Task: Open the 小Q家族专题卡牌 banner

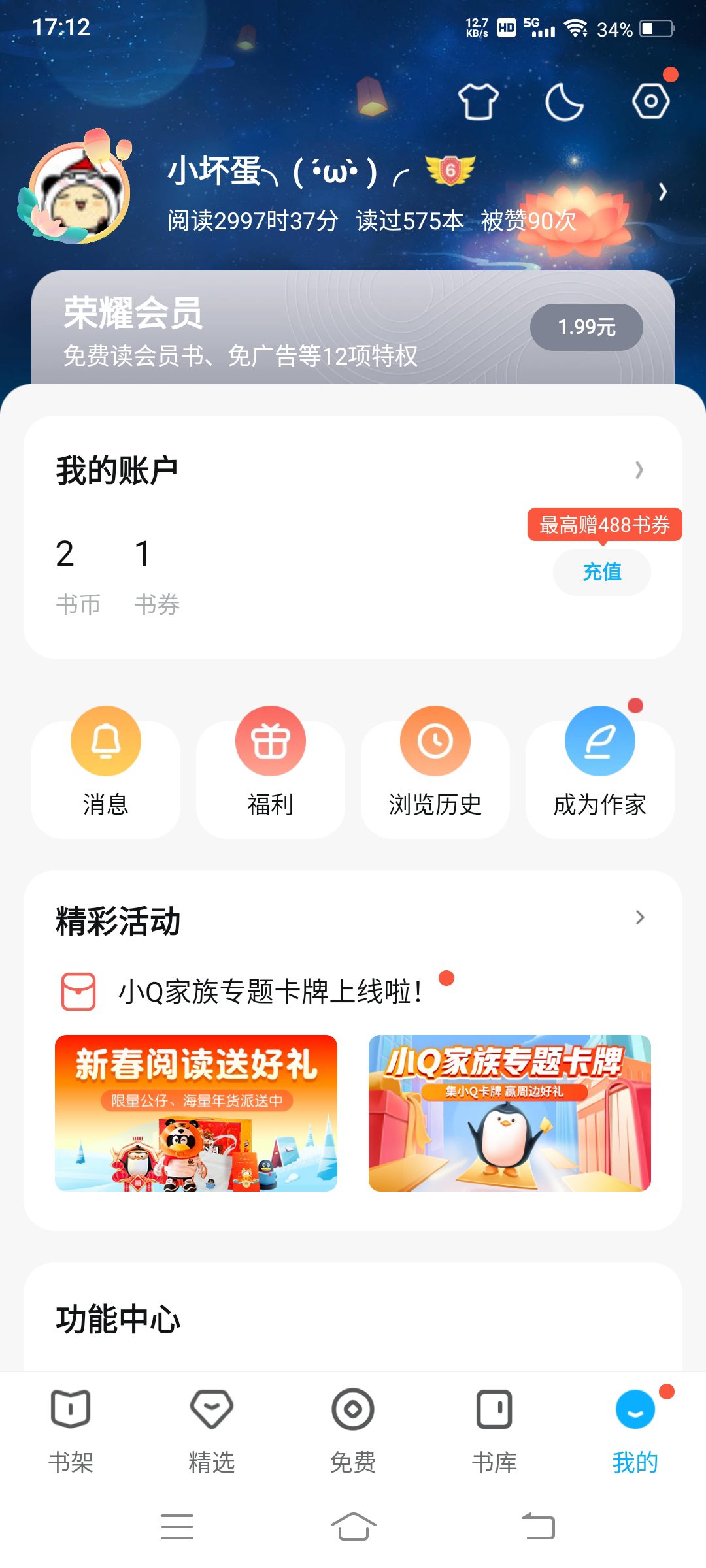Action: point(510,1113)
